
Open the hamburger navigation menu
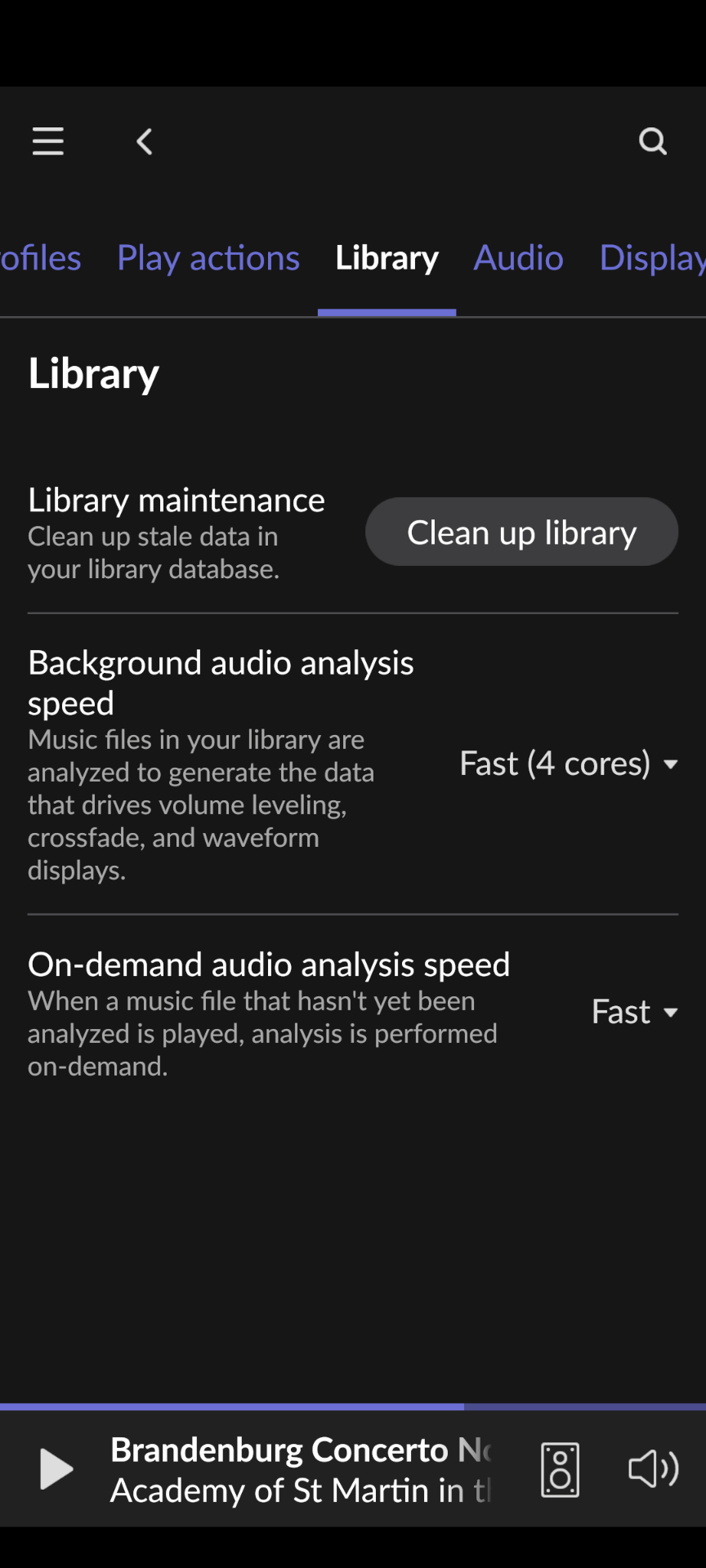pos(48,141)
